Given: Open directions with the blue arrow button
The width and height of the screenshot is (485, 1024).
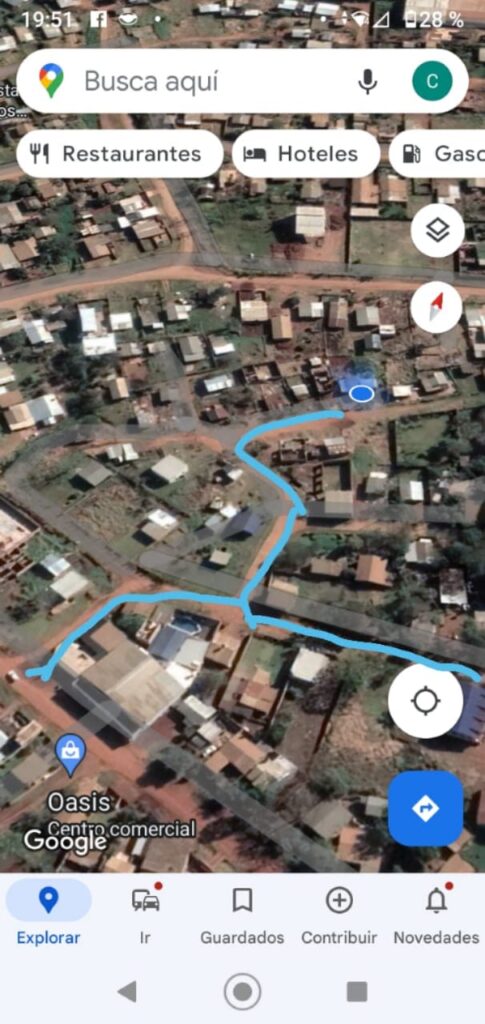Looking at the screenshot, I should pos(426,808).
